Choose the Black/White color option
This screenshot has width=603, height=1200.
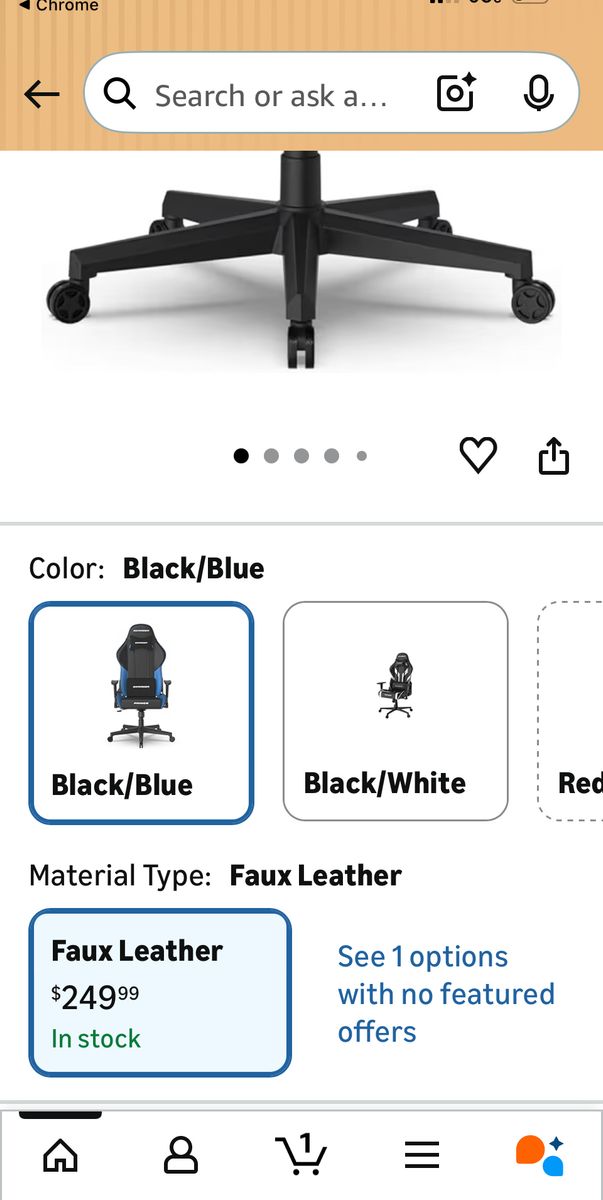395,712
